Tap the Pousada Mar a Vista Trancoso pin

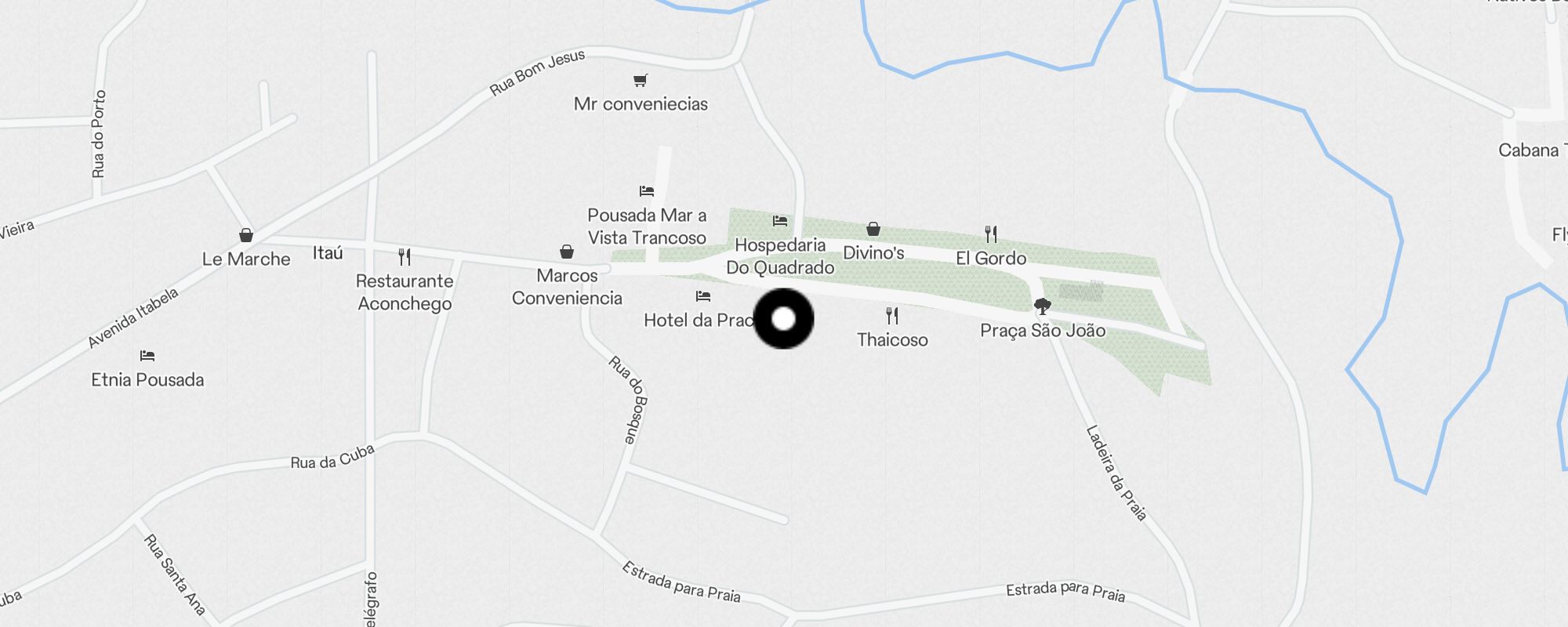coord(647,191)
